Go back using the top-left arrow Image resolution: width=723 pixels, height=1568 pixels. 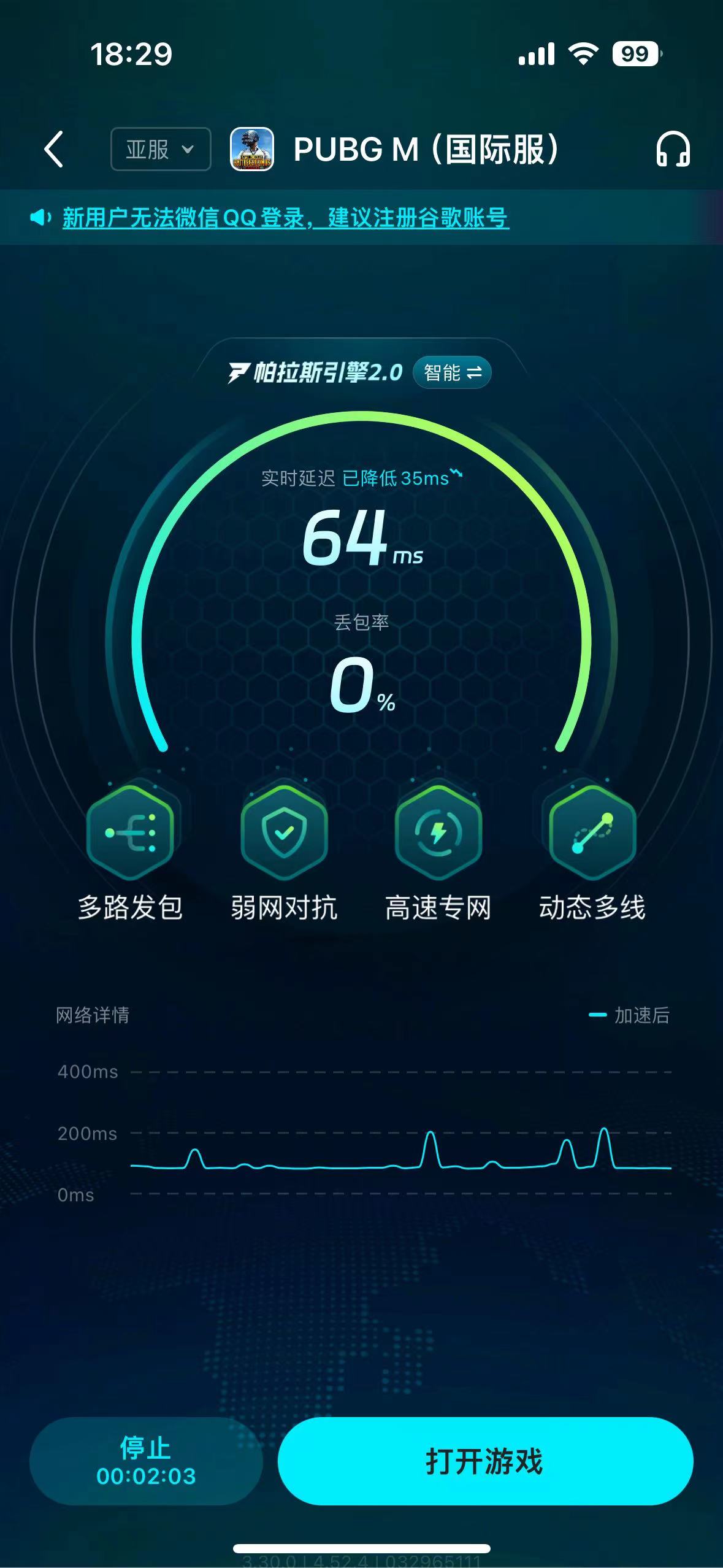click(54, 149)
